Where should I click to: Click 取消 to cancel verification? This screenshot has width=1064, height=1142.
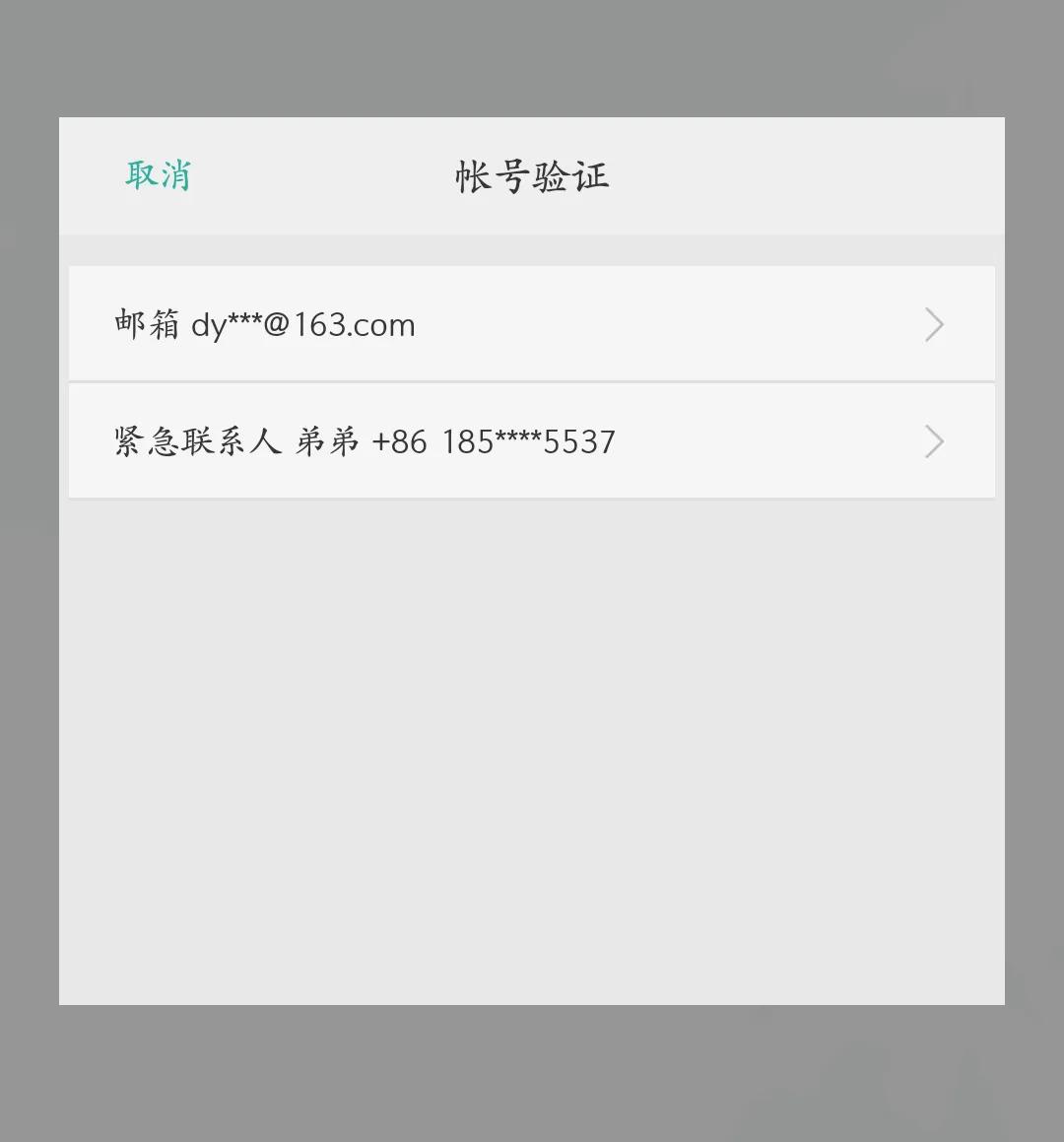click(x=158, y=174)
